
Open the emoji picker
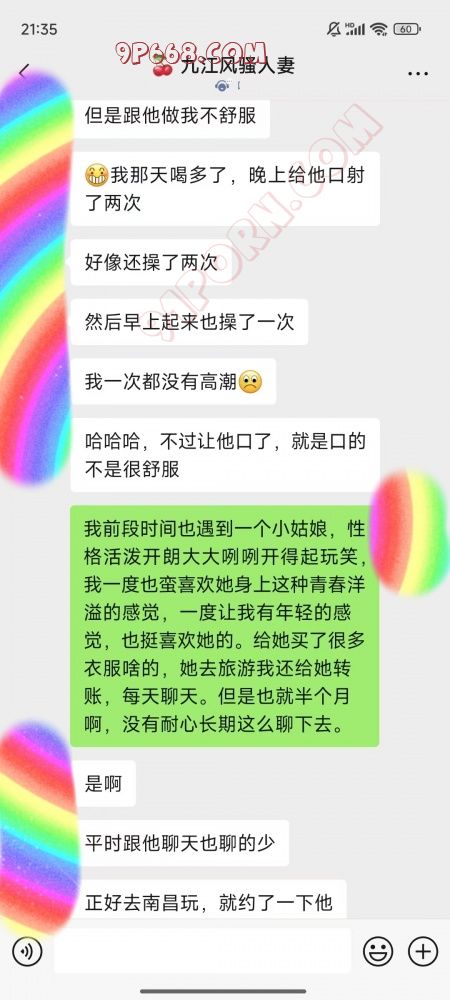(x=378, y=952)
